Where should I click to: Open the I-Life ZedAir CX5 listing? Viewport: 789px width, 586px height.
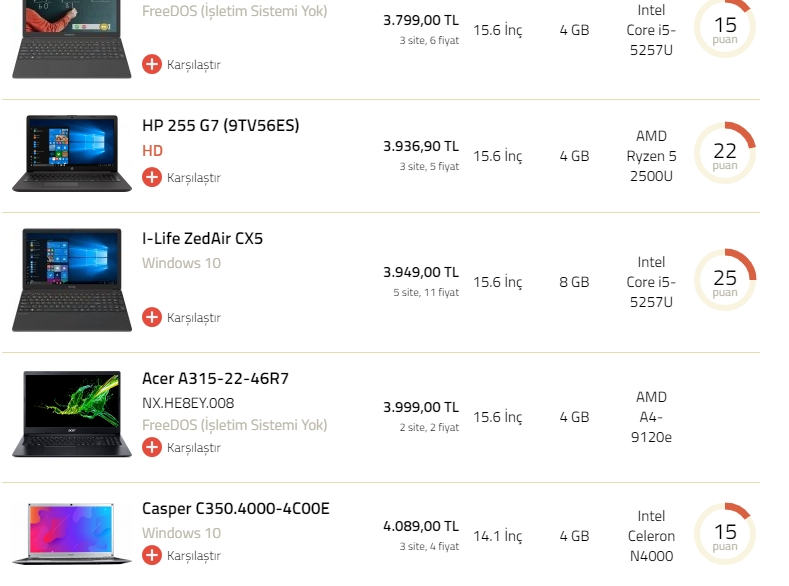[202, 239]
